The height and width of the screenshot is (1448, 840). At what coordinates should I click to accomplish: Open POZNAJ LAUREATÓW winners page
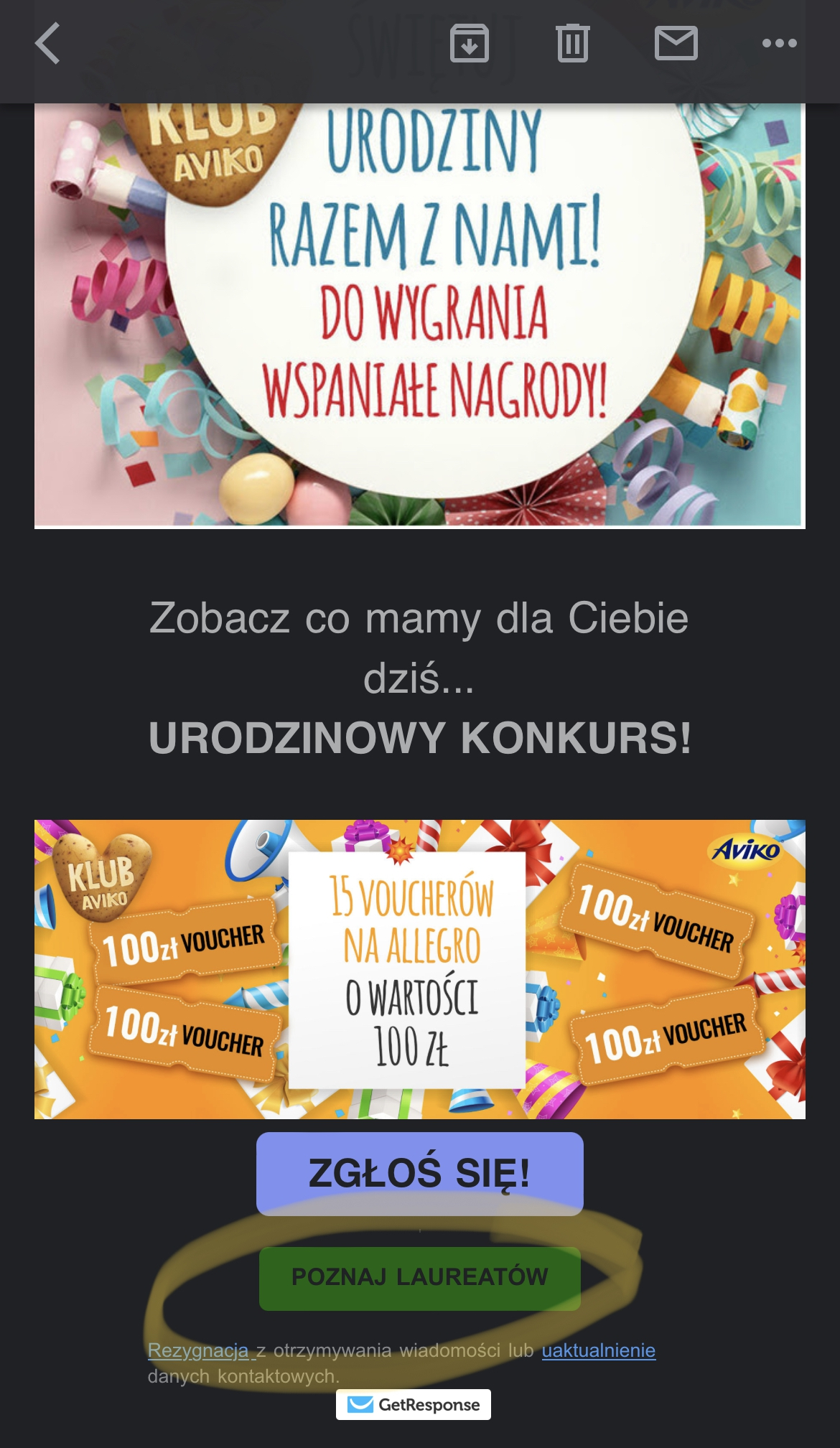[419, 1278]
